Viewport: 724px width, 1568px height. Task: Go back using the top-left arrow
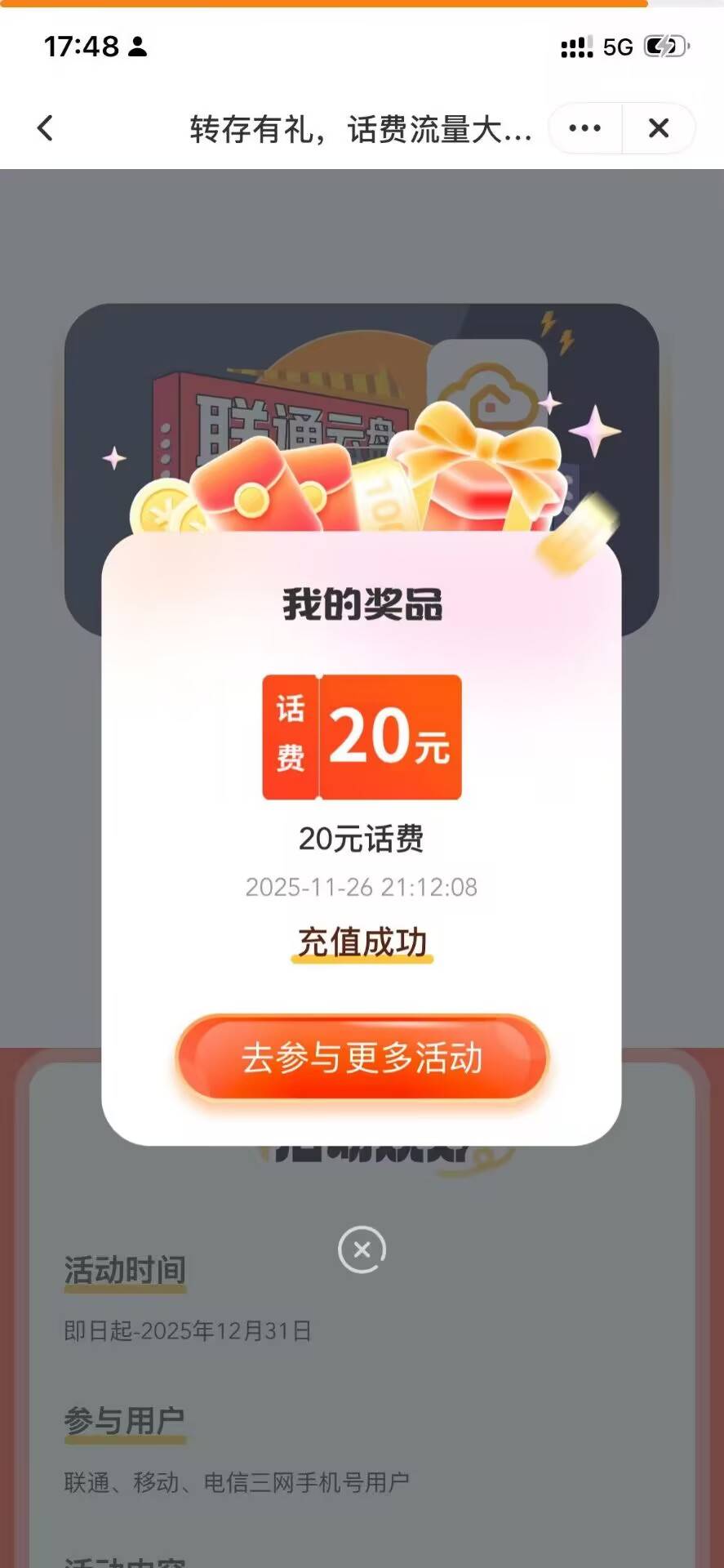pyautogui.click(x=46, y=127)
